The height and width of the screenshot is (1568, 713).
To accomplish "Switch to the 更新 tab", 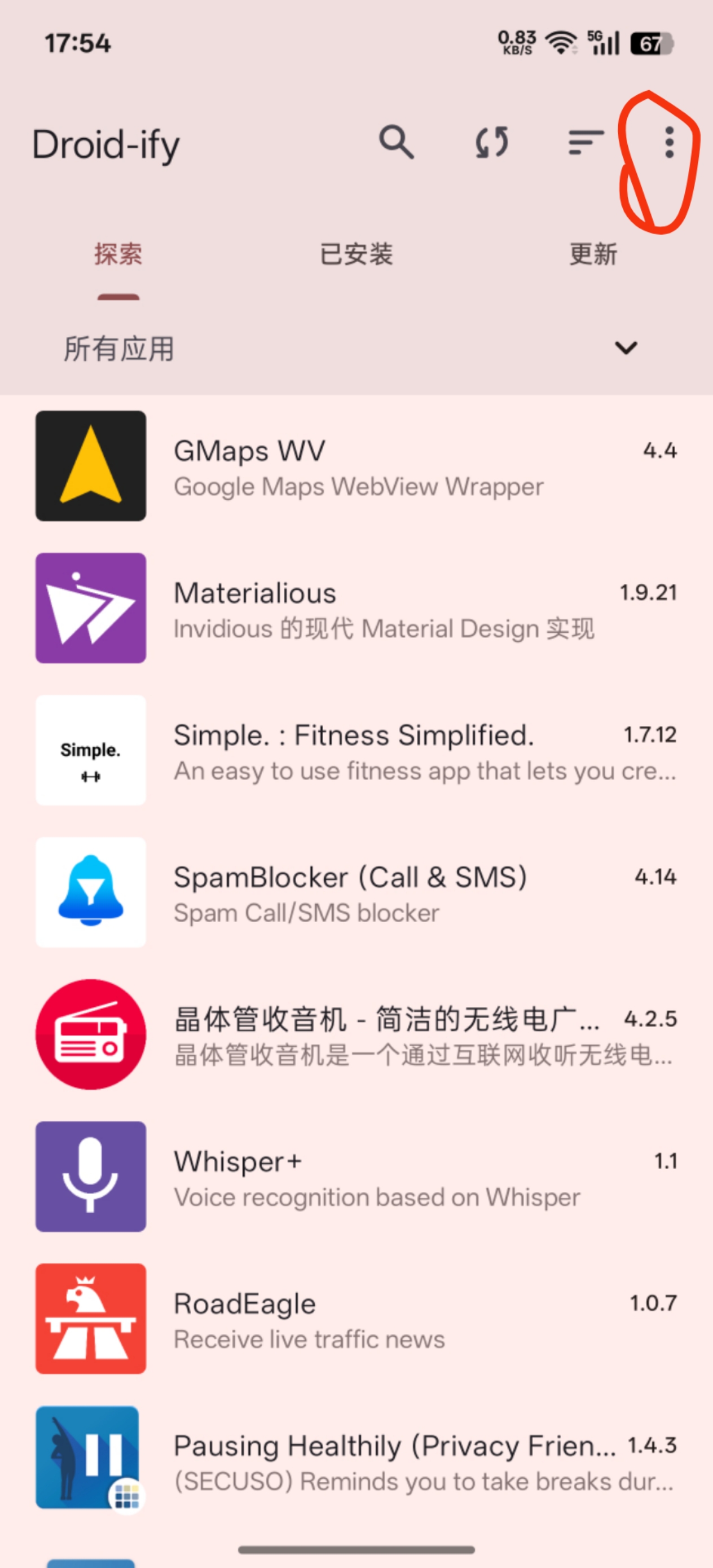I will (x=593, y=256).
